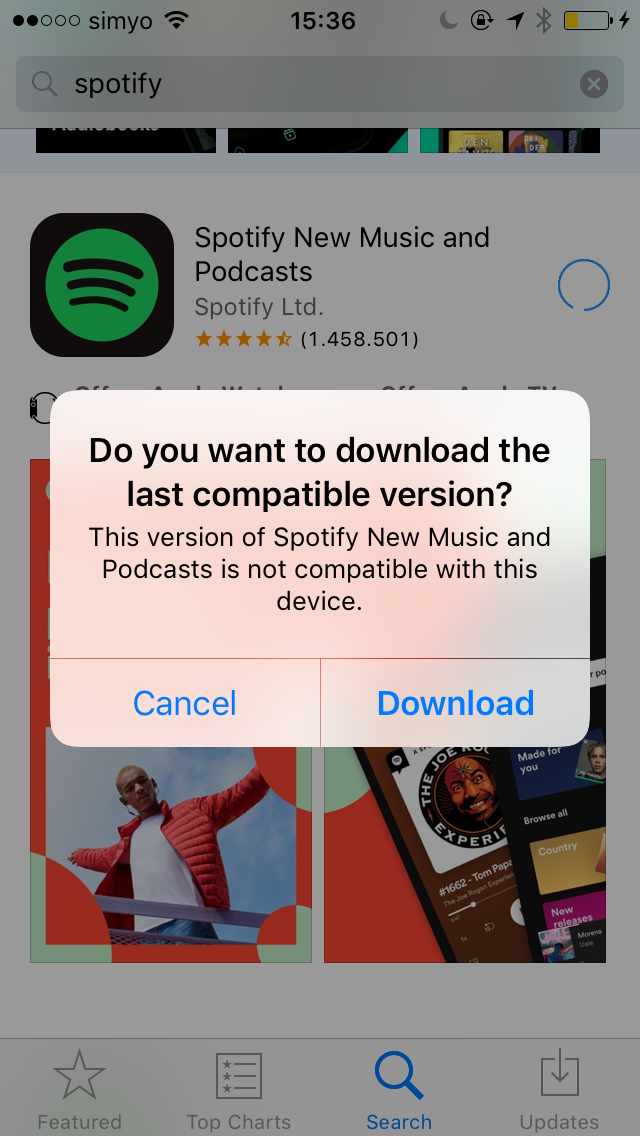Cancel the compatible version download dialog
The height and width of the screenshot is (1136, 640).
[185, 703]
